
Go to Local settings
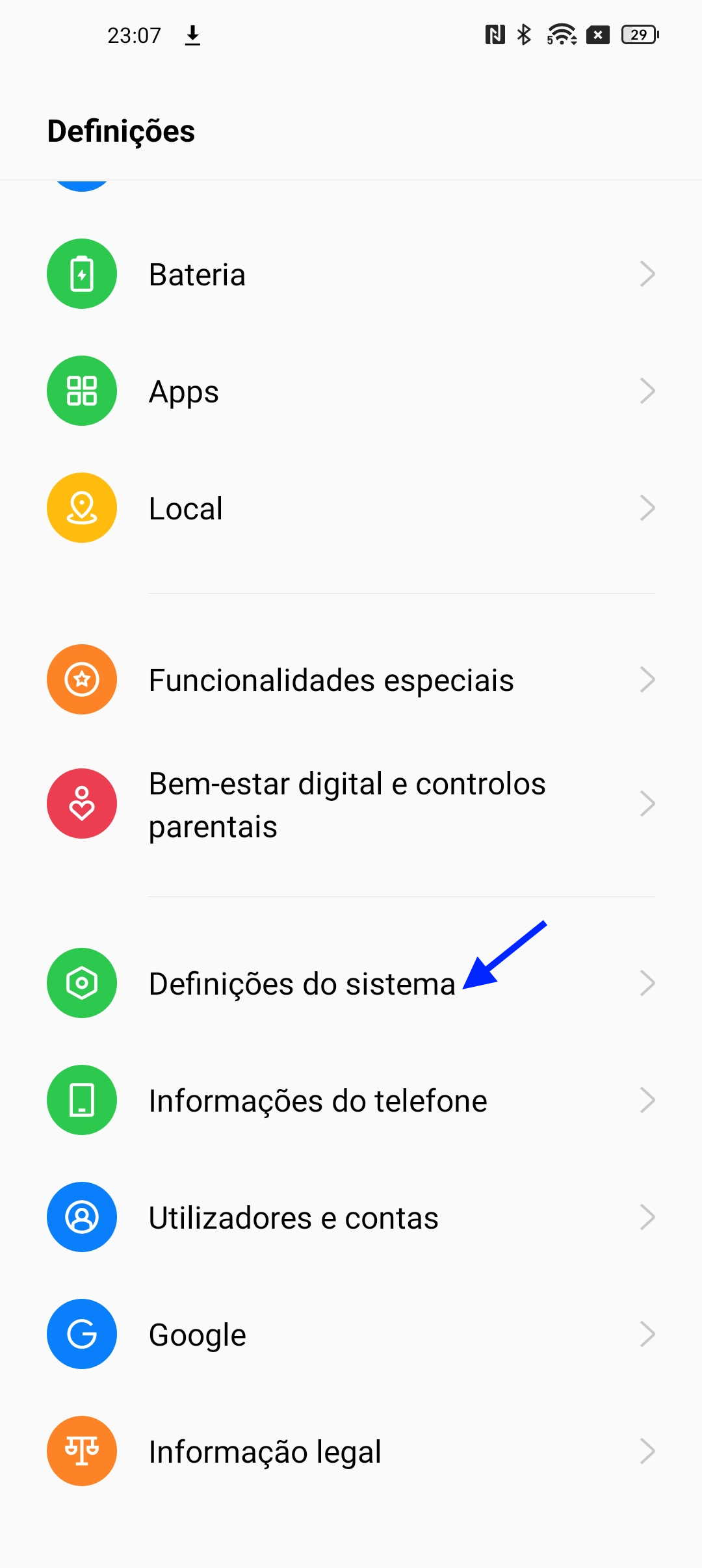351,508
